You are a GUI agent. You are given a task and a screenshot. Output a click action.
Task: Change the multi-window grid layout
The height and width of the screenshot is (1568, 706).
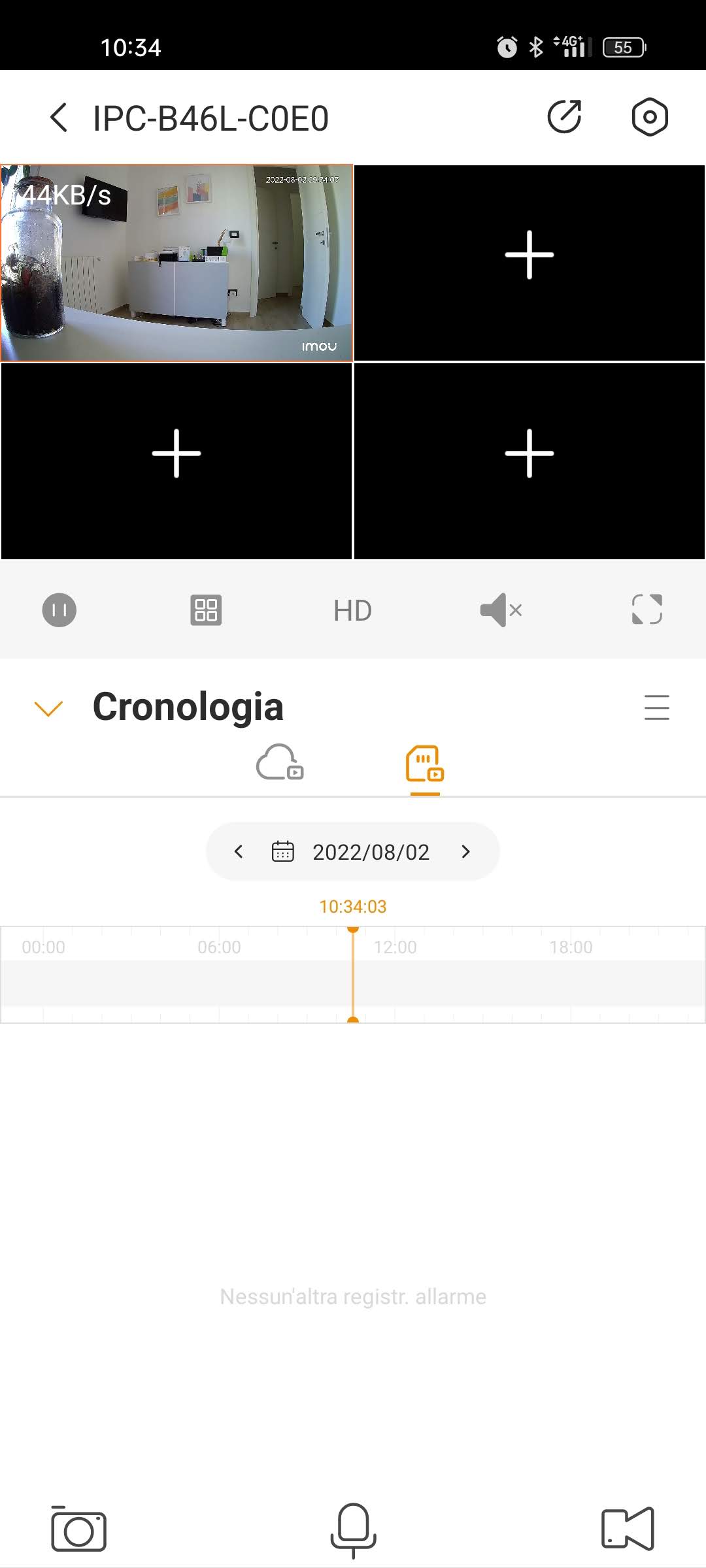pyautogui.click(x=206, y=610)
